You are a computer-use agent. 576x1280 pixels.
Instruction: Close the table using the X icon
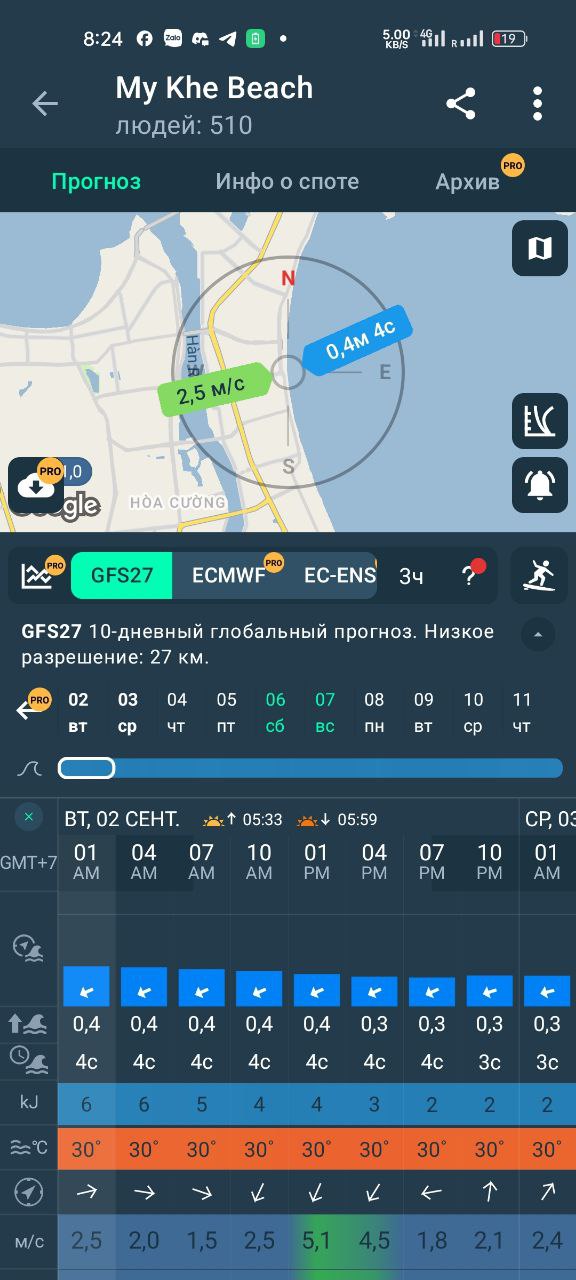pos(29,818)
